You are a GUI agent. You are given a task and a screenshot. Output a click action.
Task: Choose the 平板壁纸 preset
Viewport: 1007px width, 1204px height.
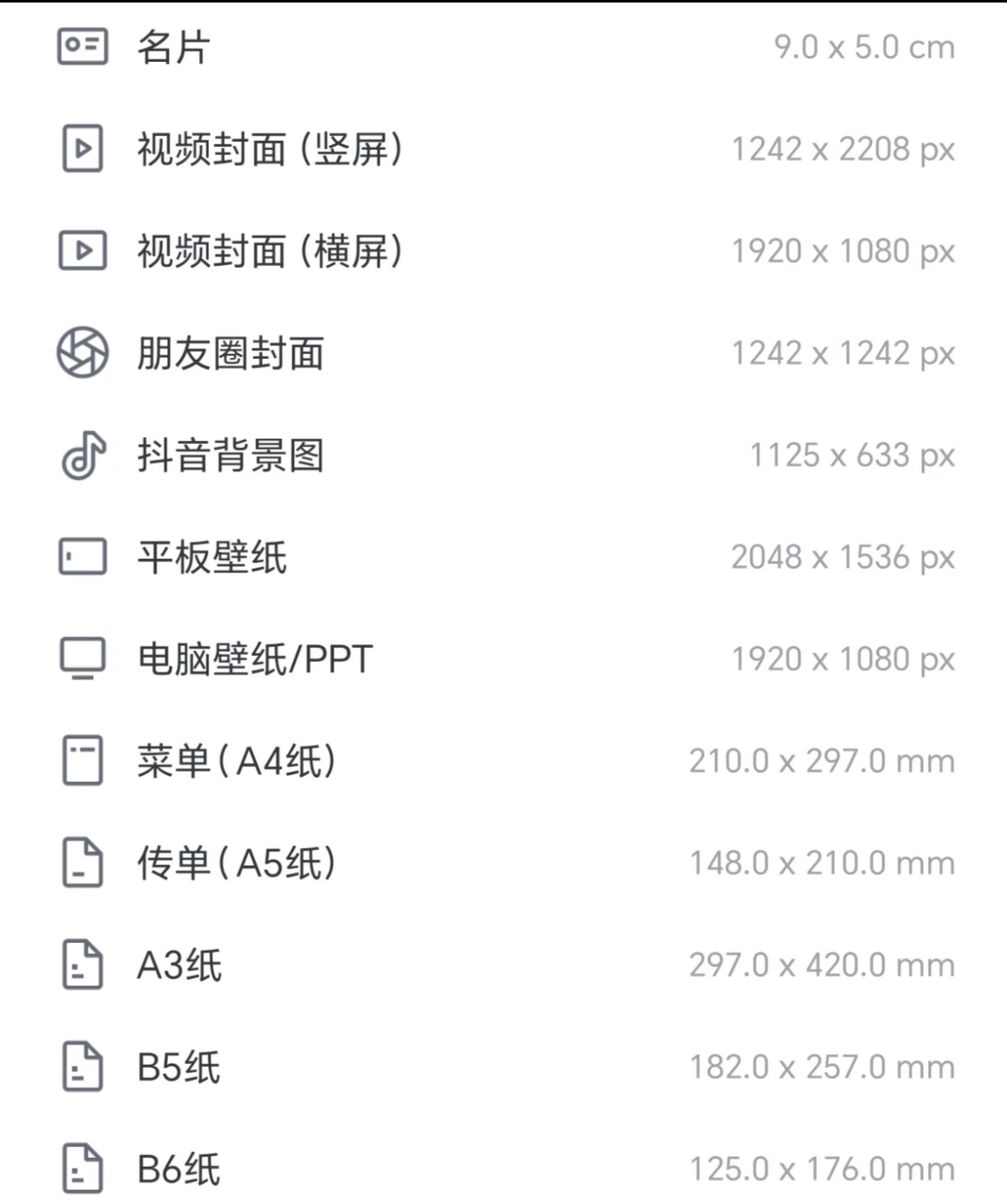pos(212,557)
